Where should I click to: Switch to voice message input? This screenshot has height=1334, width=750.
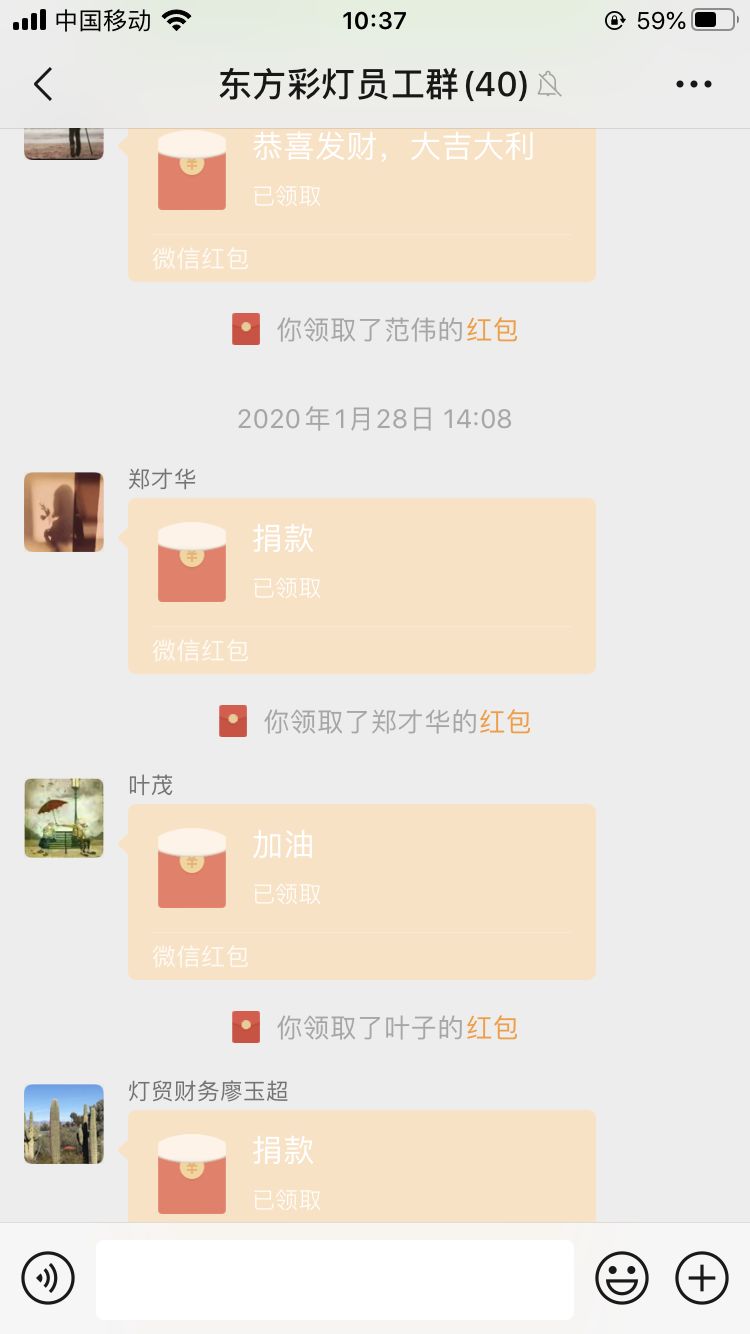[48, 1278]
